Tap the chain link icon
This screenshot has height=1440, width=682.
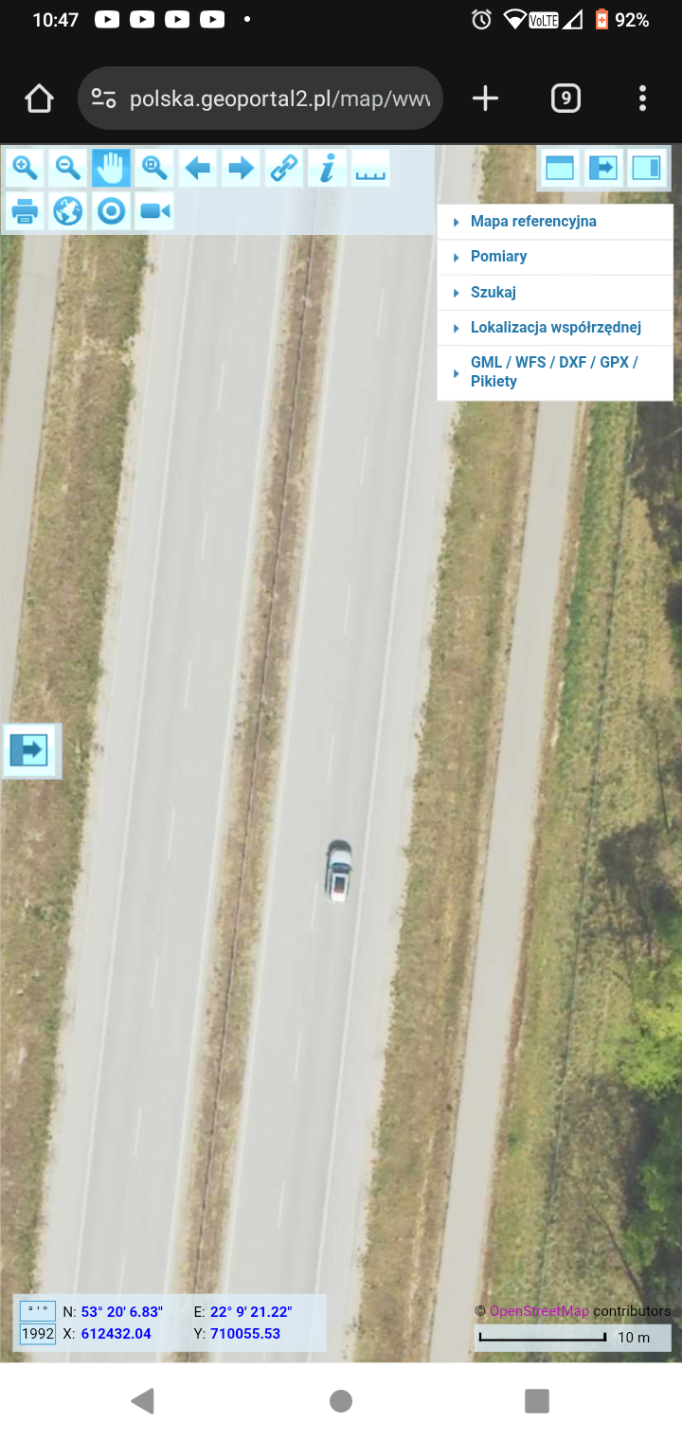click(284, 168)
